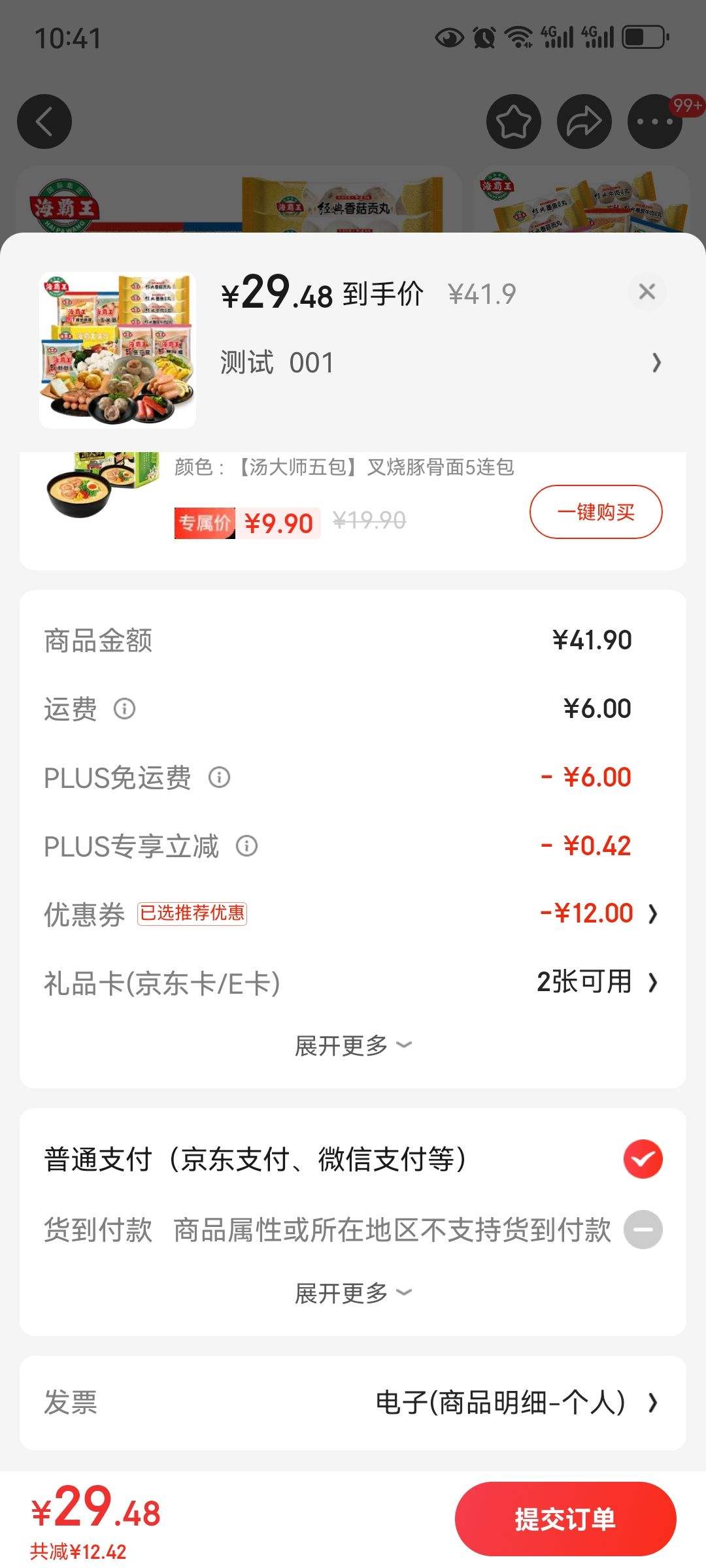The image size is (706, 1568).
Task: Click the info icon beside PLUS免运费
Action: point(218,778)
